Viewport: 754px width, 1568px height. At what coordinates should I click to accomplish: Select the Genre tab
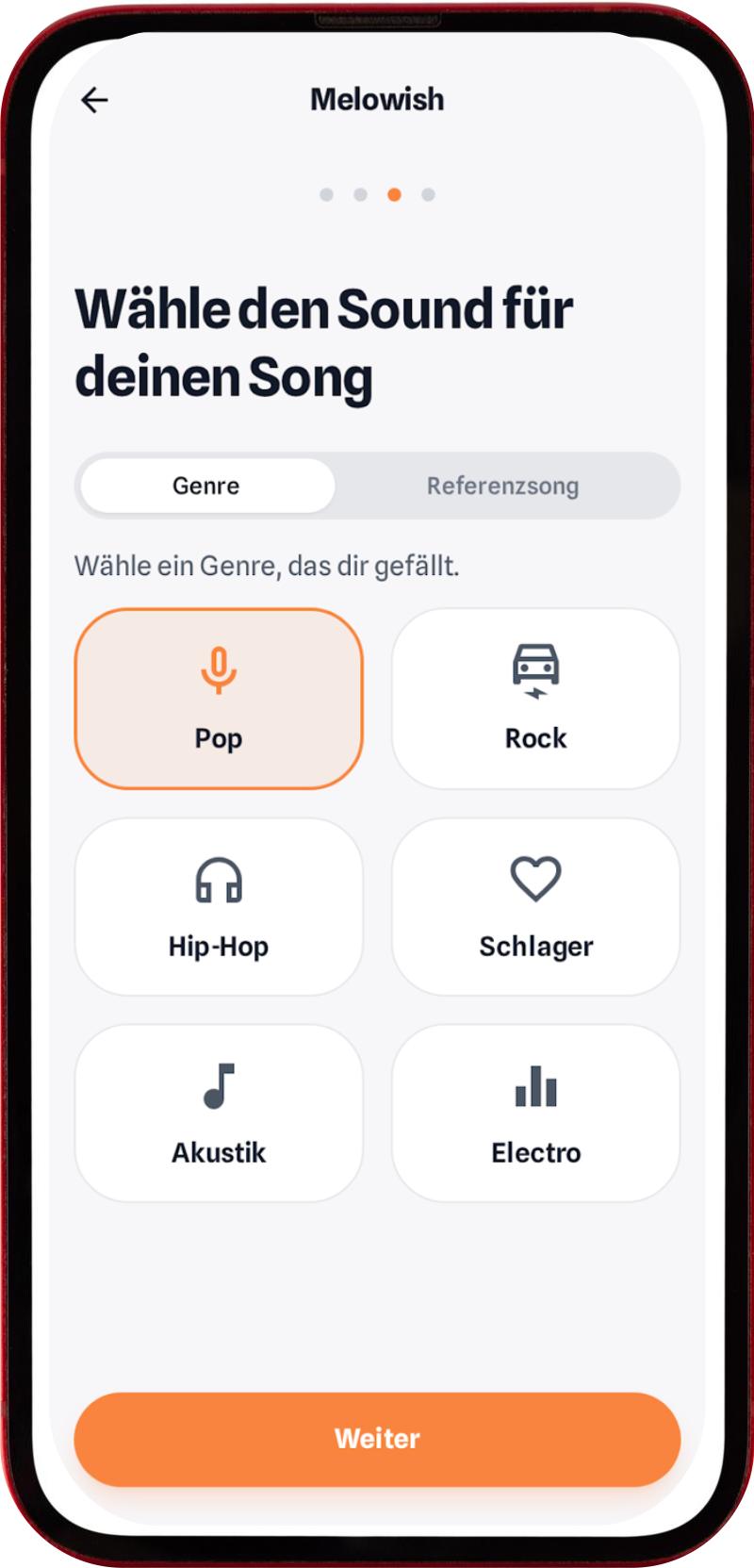point(206,486)
